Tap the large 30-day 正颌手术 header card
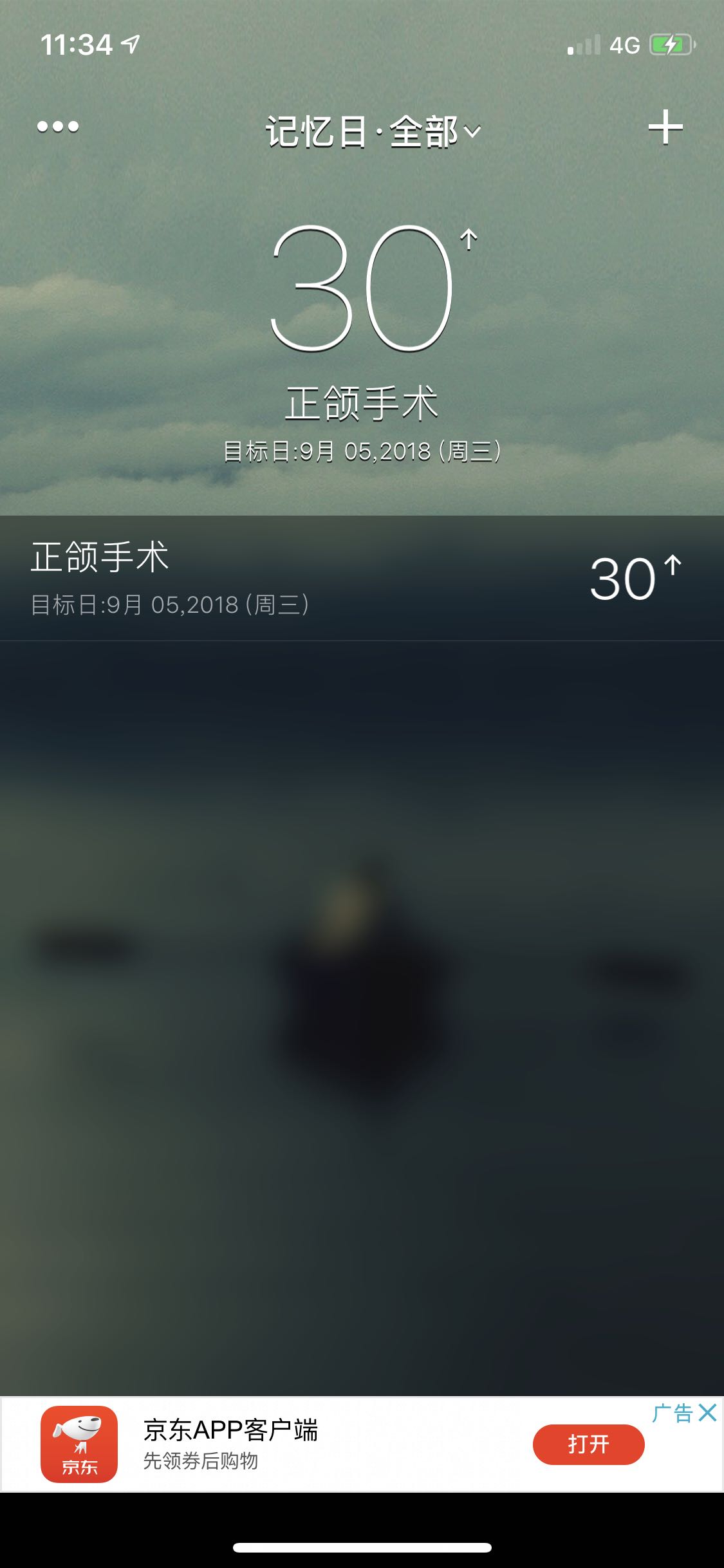The height and width of the screenshot is (1568, 724). click(x=362, y=341)
